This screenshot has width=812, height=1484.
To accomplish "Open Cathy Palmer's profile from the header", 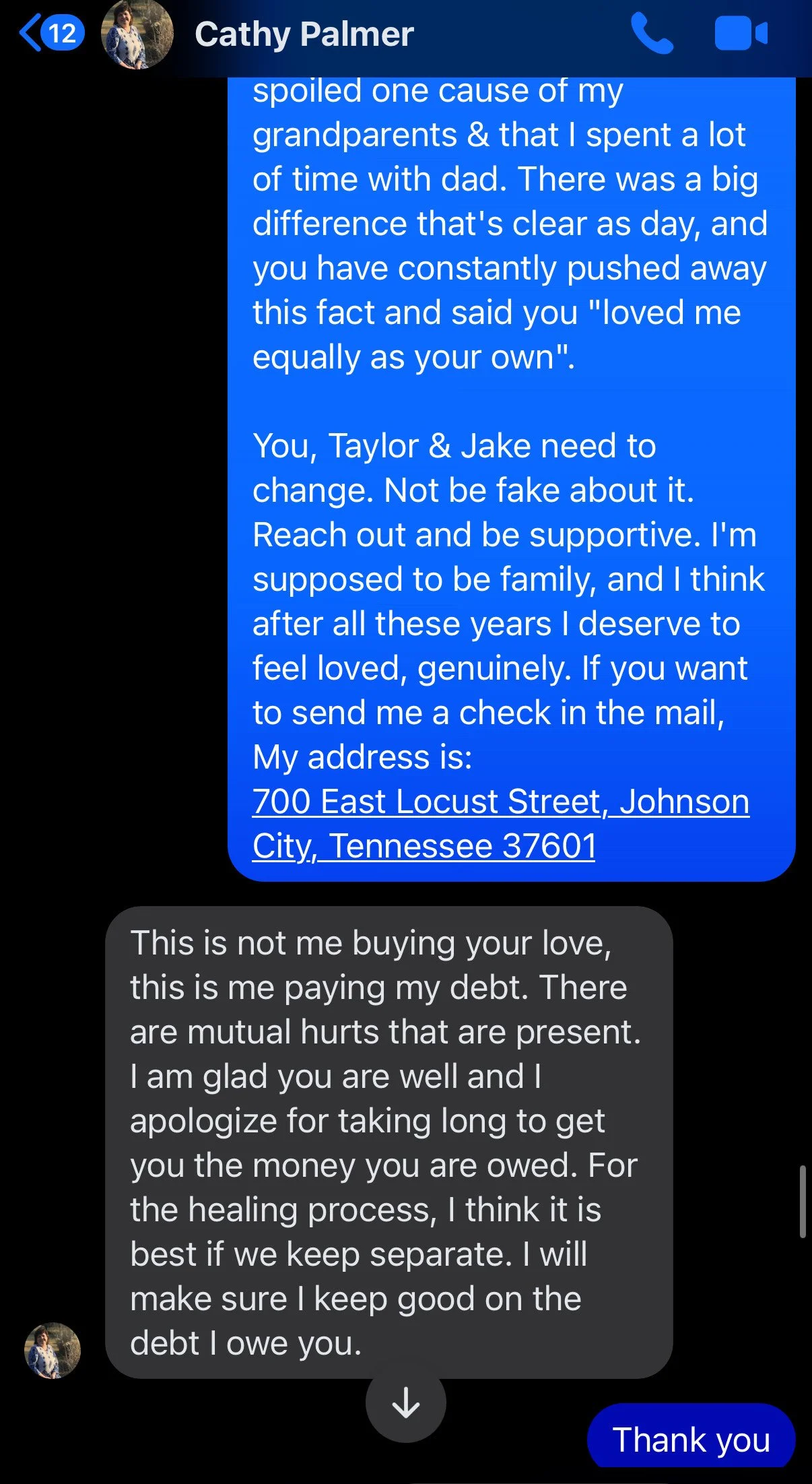I will [x=303, y=34].
